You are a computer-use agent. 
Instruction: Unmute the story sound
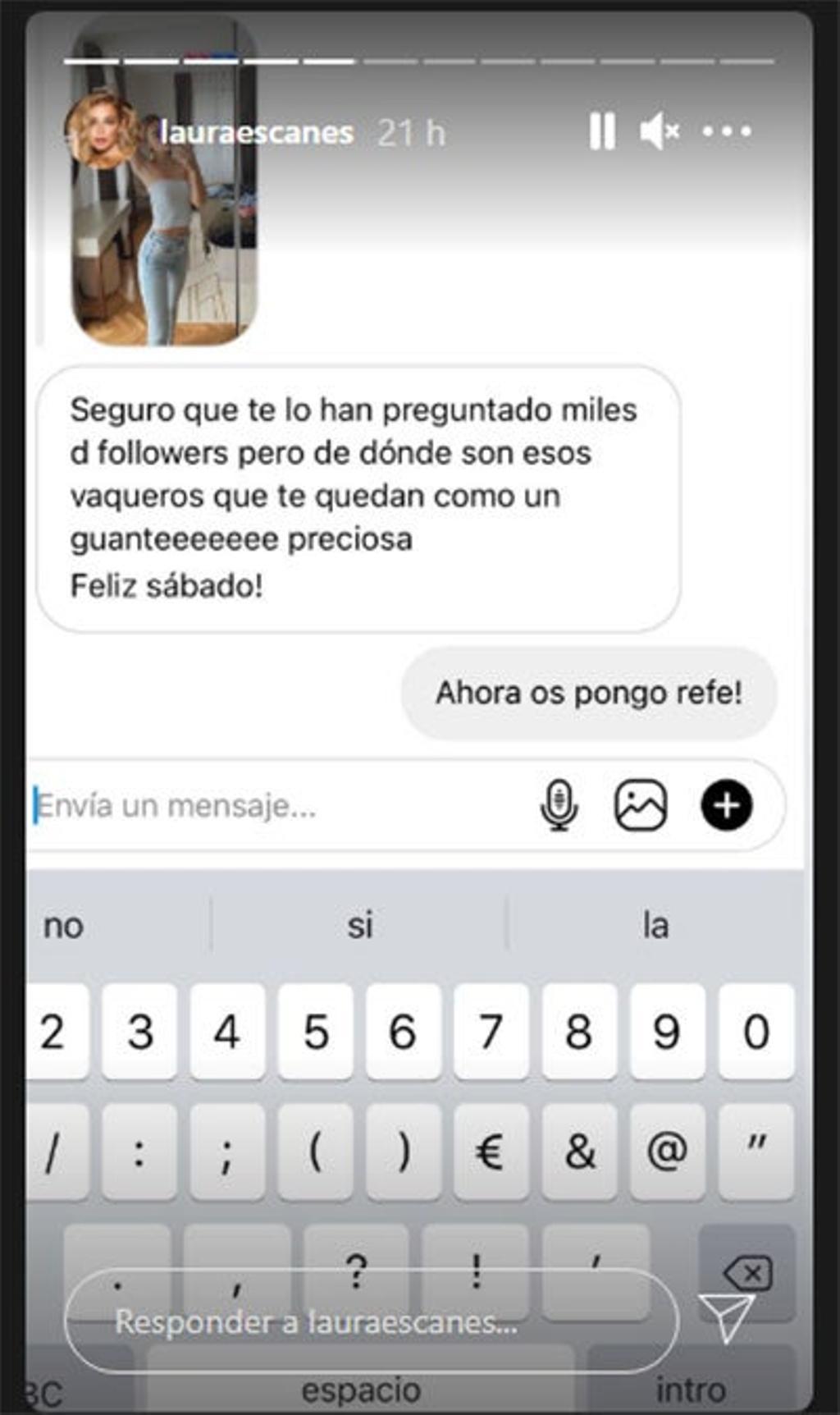point(659,131)
